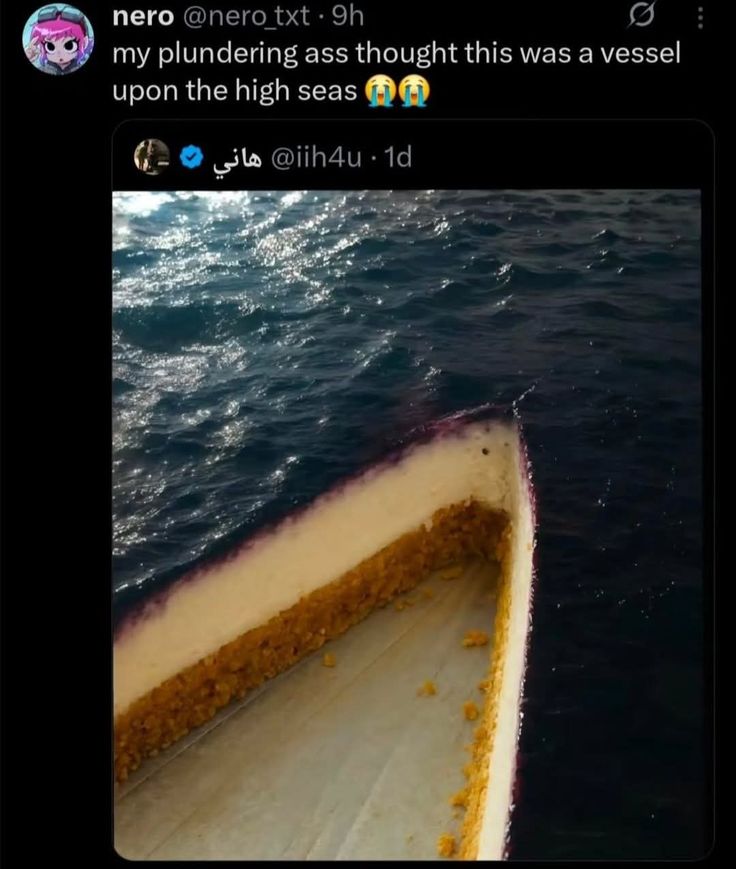
Task: Open the quoted author's avatar
Action: point(152,156)
